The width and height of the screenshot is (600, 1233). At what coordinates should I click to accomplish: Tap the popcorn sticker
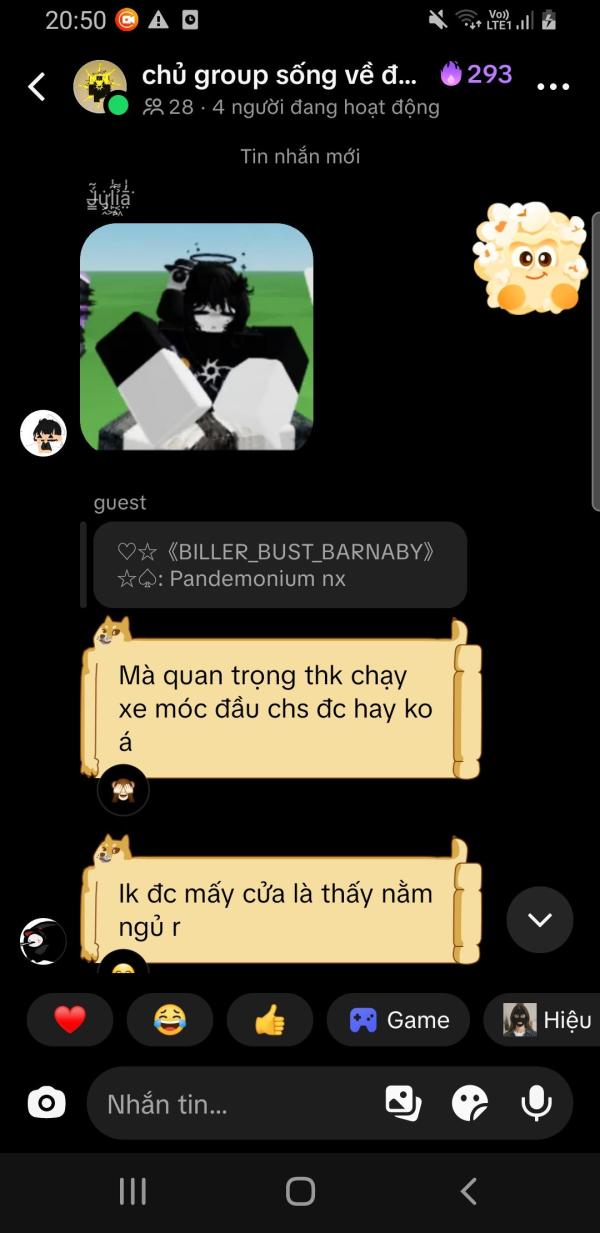[529, 257]
